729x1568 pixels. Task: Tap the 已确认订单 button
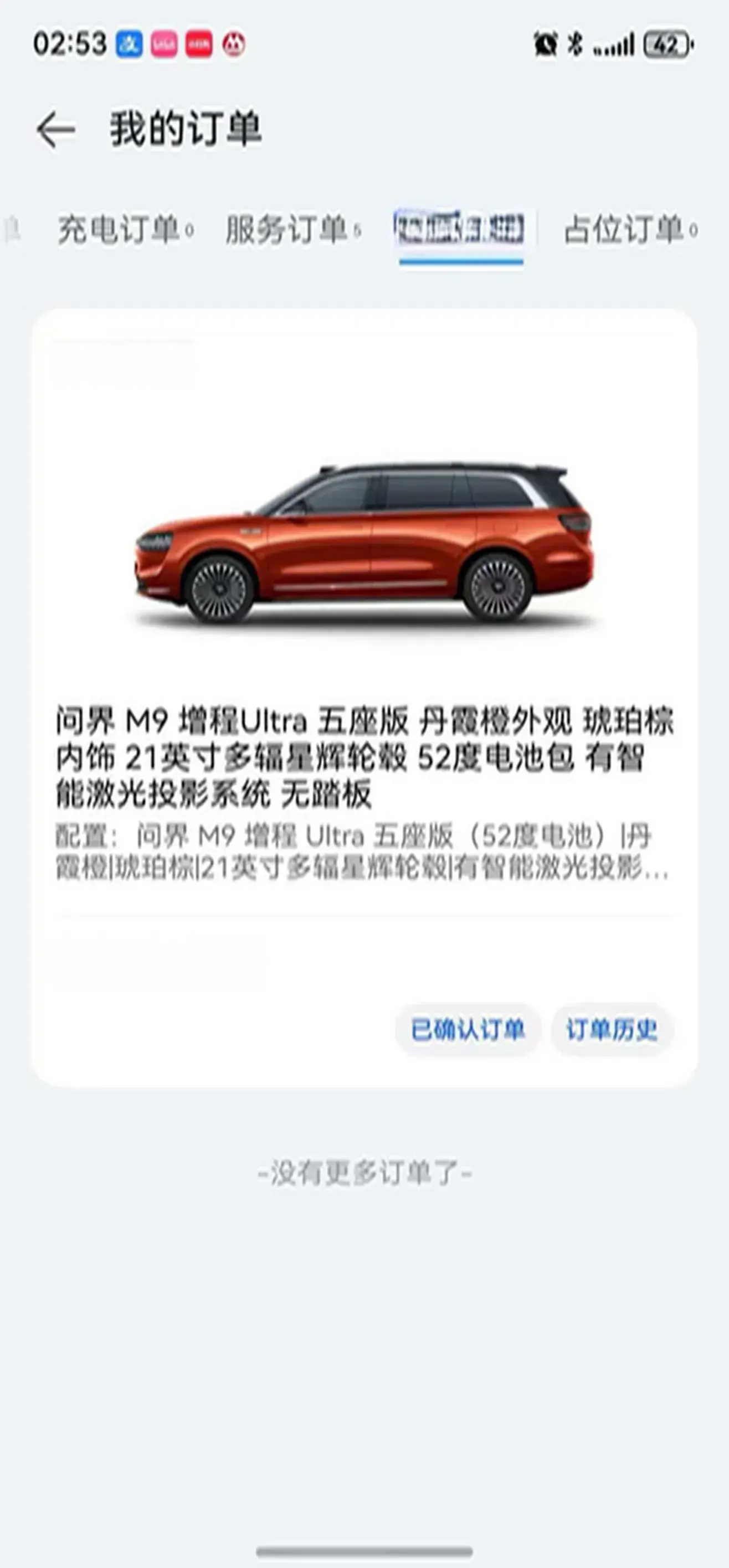tap(467, 1029)
